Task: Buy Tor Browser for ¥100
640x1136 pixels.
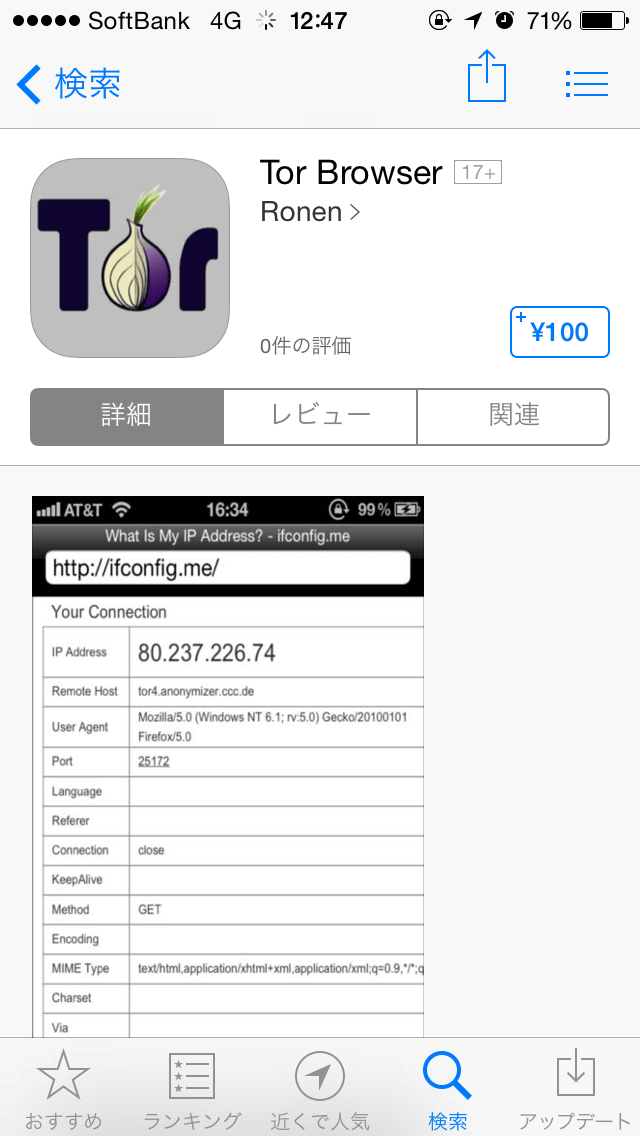Action: click(560, 332)
